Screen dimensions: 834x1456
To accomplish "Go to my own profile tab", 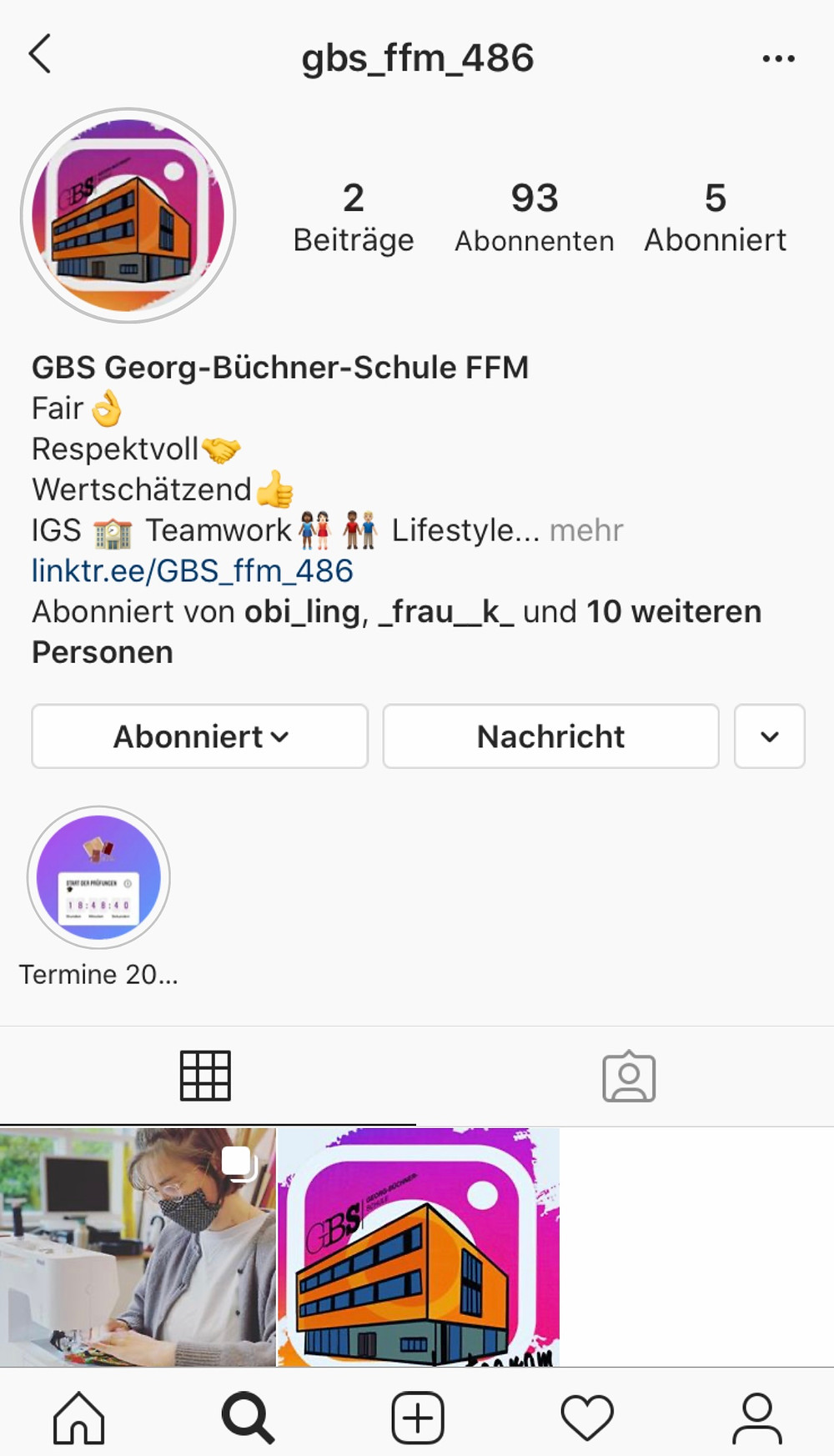I will [757, 1418].
